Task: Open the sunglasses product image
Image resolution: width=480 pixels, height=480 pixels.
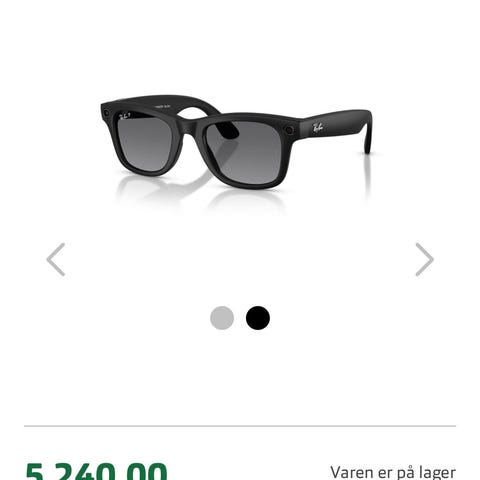Action: pos(237,151)
